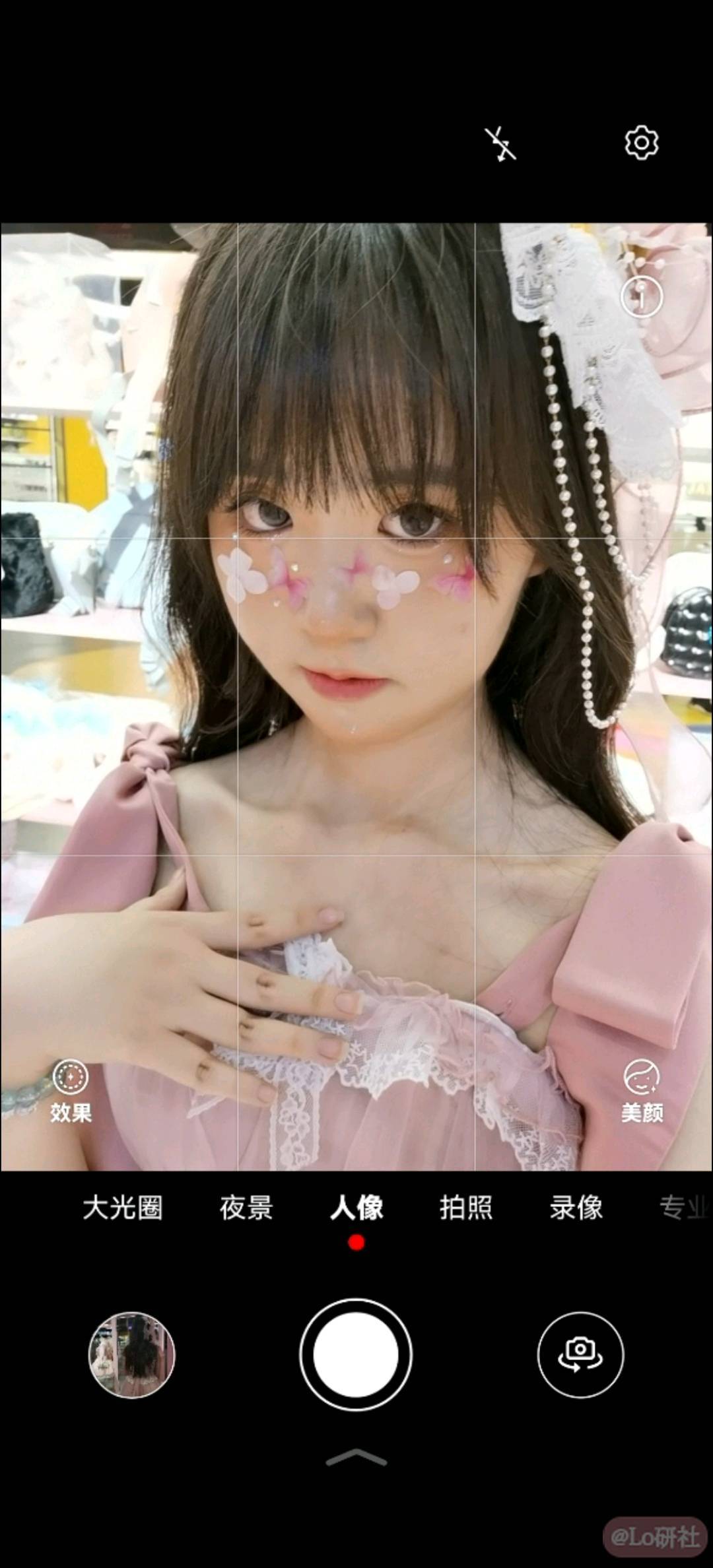Switch to 录像 video mode
713x1568 pixels.
click(576, 1208)
